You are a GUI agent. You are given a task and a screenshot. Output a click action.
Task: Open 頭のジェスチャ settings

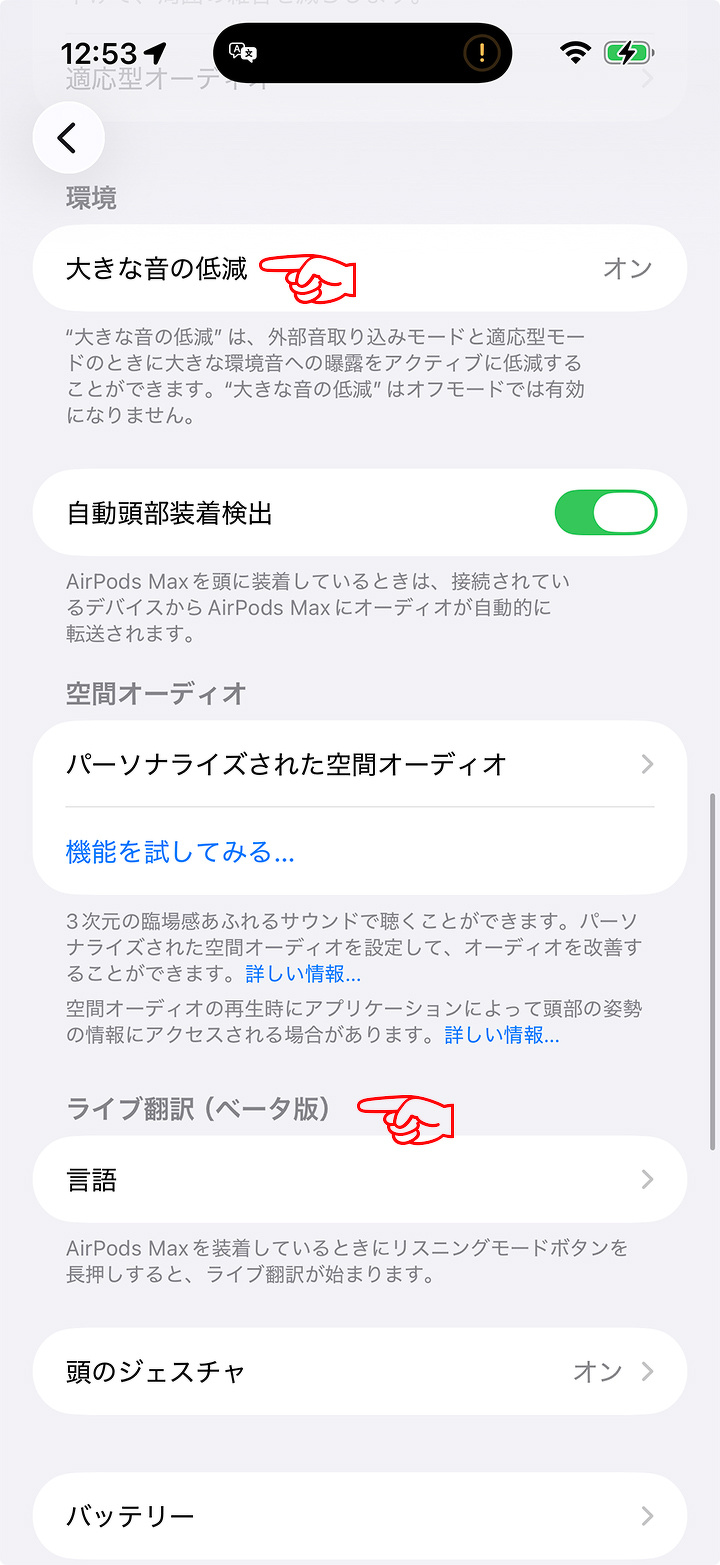[360, 1371]
